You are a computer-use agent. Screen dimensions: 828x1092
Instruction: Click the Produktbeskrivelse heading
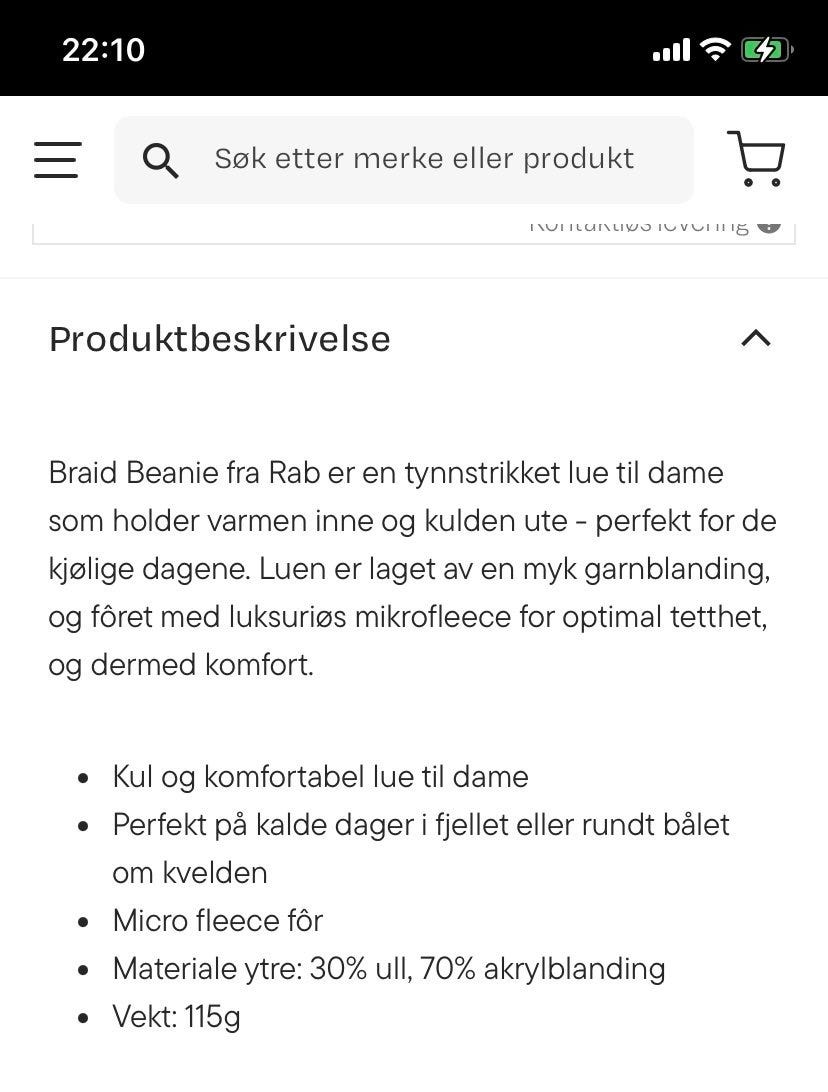click(x=219, y=339)
